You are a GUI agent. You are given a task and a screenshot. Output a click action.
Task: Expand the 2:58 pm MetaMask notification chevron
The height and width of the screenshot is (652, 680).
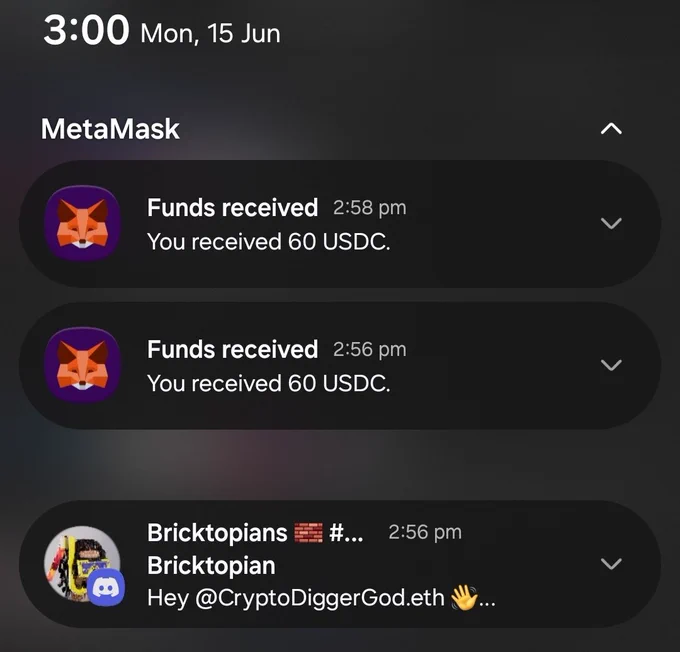(611, 223)
